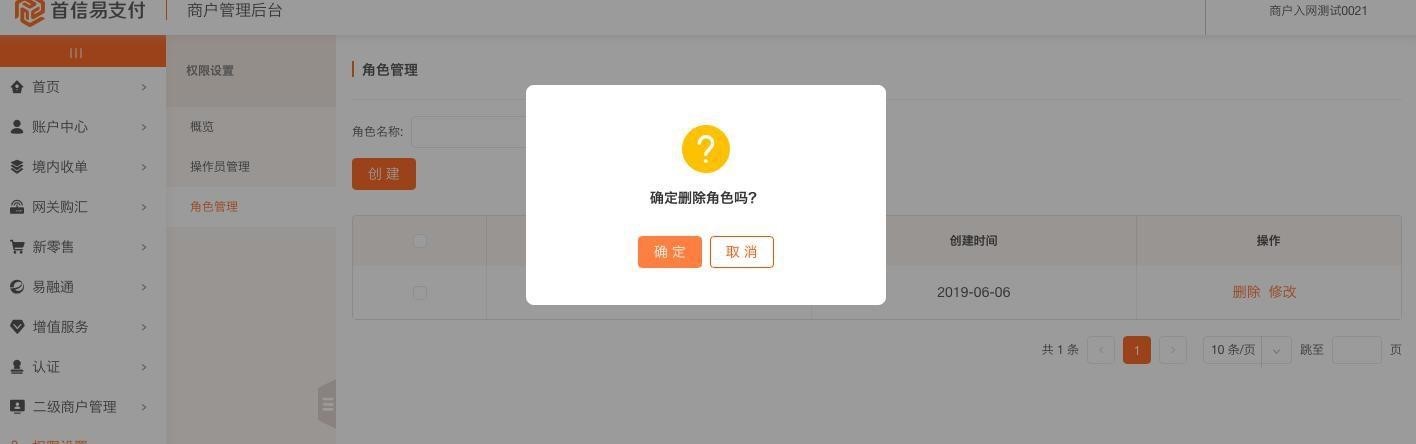
Task: Expand 二级商户管理 menu
Action: [x=74, y=407]
